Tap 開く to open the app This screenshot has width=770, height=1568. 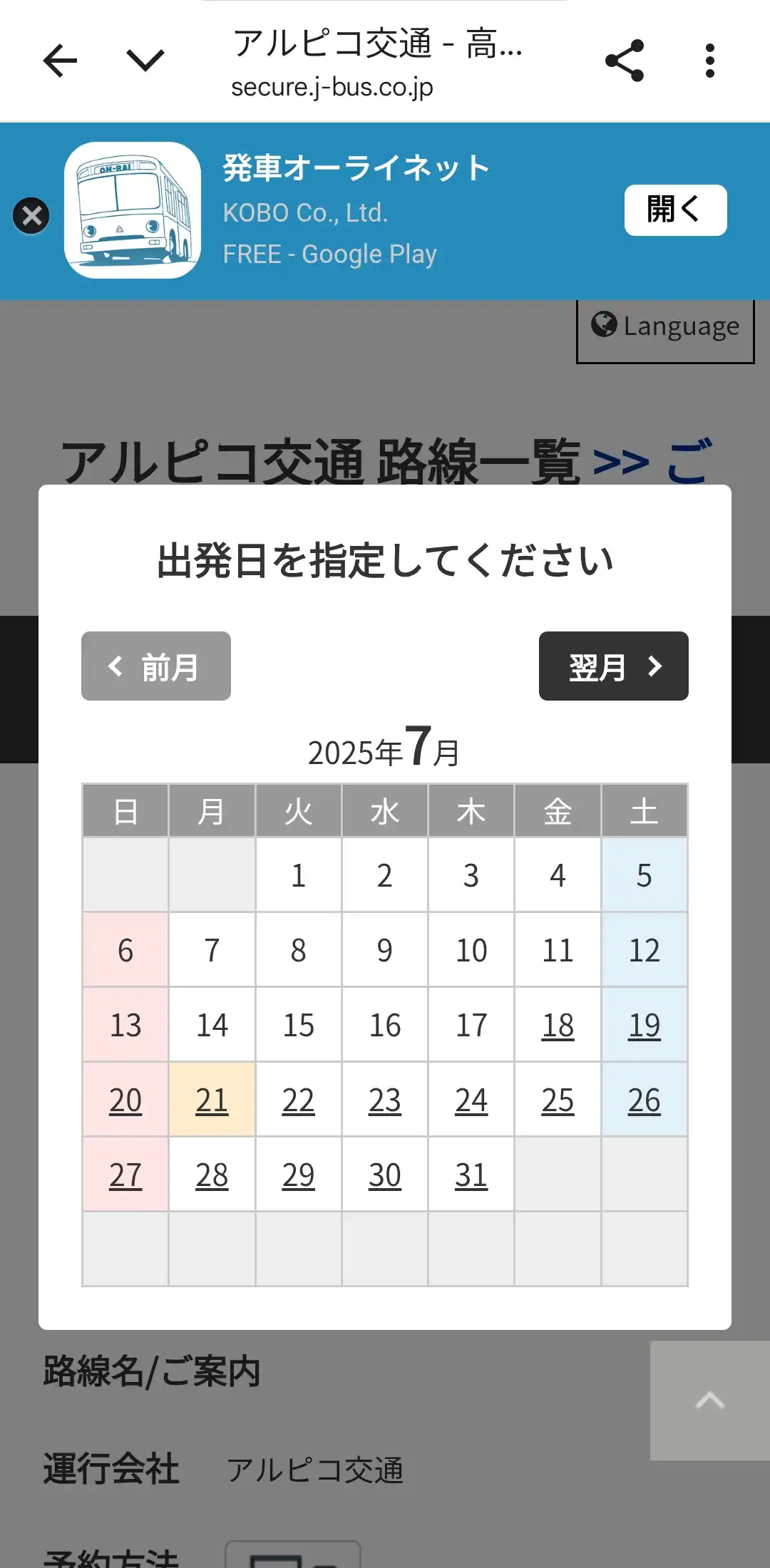click(676, 210)
